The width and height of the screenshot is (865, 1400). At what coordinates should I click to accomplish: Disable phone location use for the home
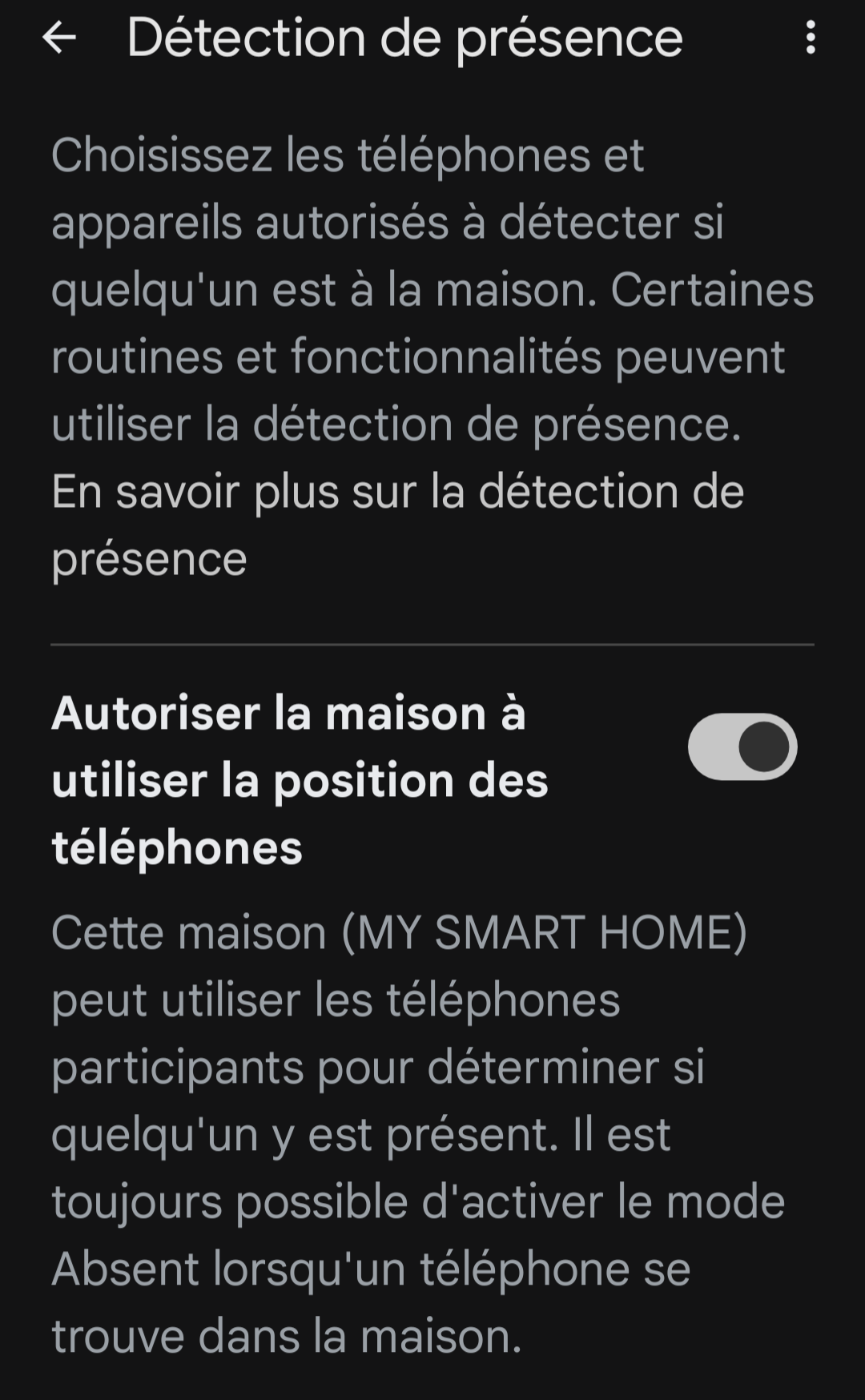pos(742,746)
